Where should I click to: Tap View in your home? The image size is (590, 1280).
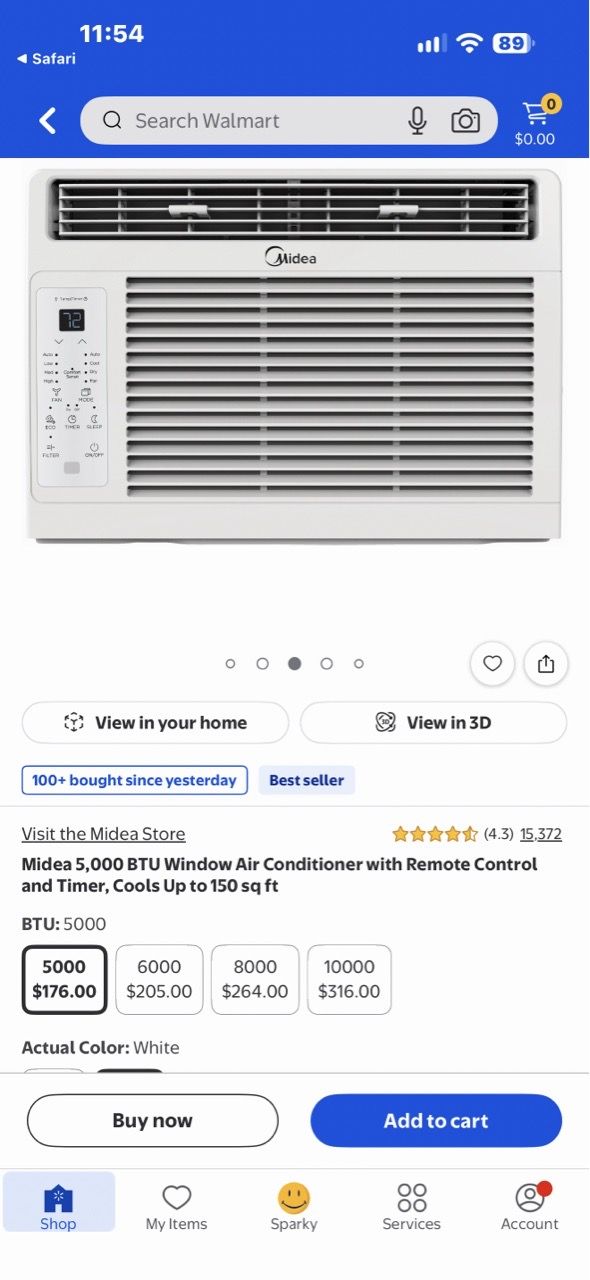pyautogui.click(x=155, y=722)
